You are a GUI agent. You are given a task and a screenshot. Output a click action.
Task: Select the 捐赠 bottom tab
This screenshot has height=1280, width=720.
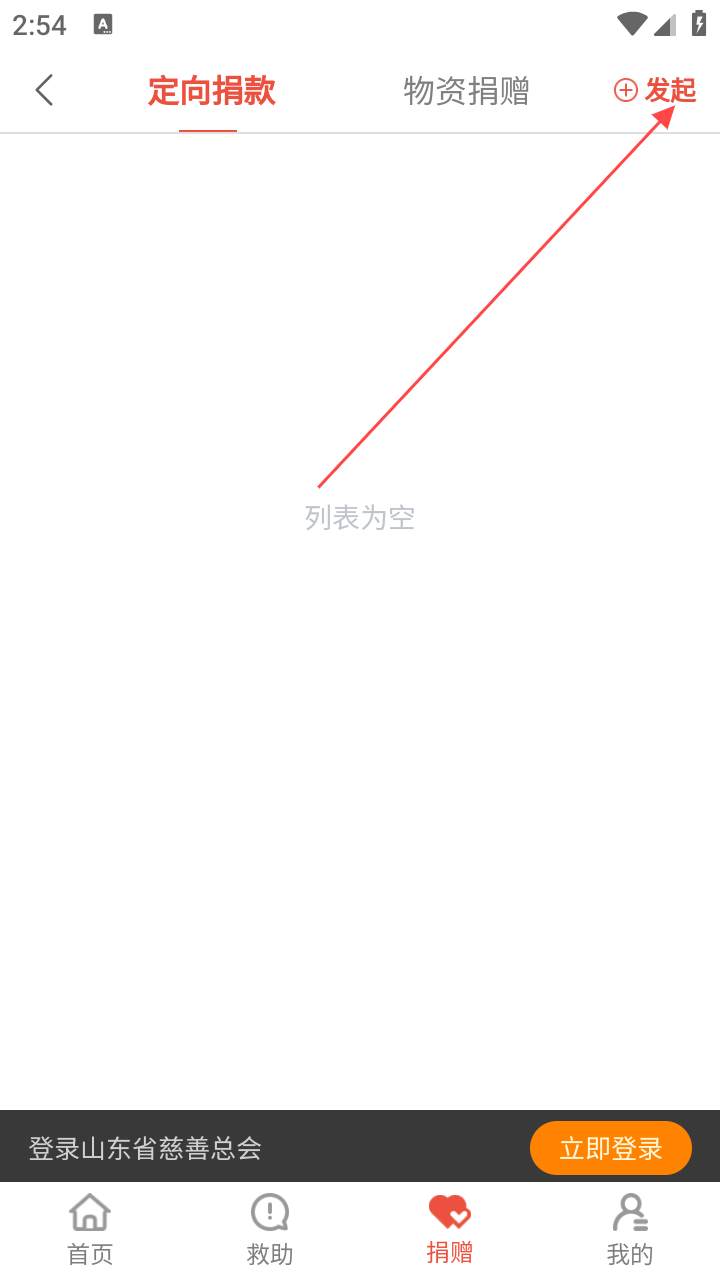[450, 1230]
